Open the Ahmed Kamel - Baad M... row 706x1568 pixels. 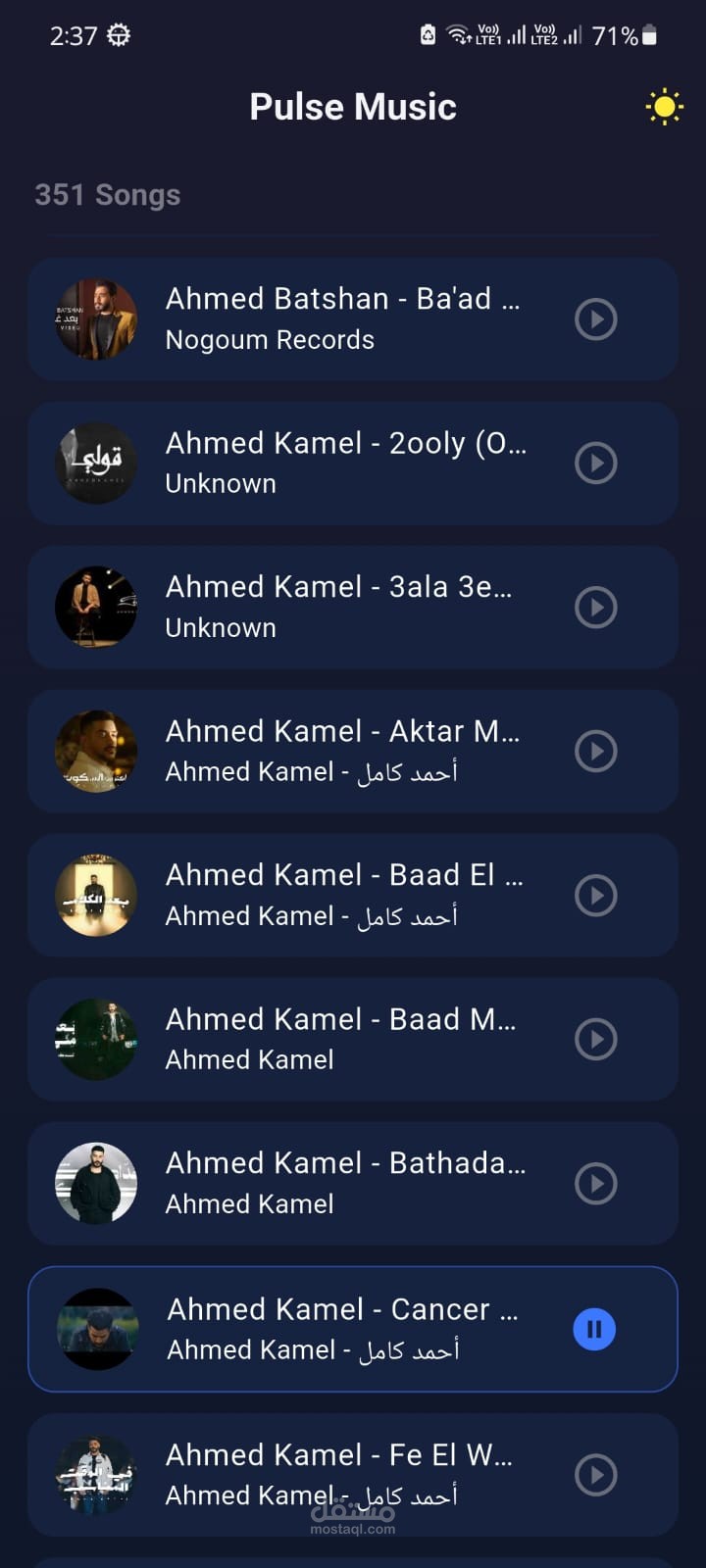(x=343, y=1040)
